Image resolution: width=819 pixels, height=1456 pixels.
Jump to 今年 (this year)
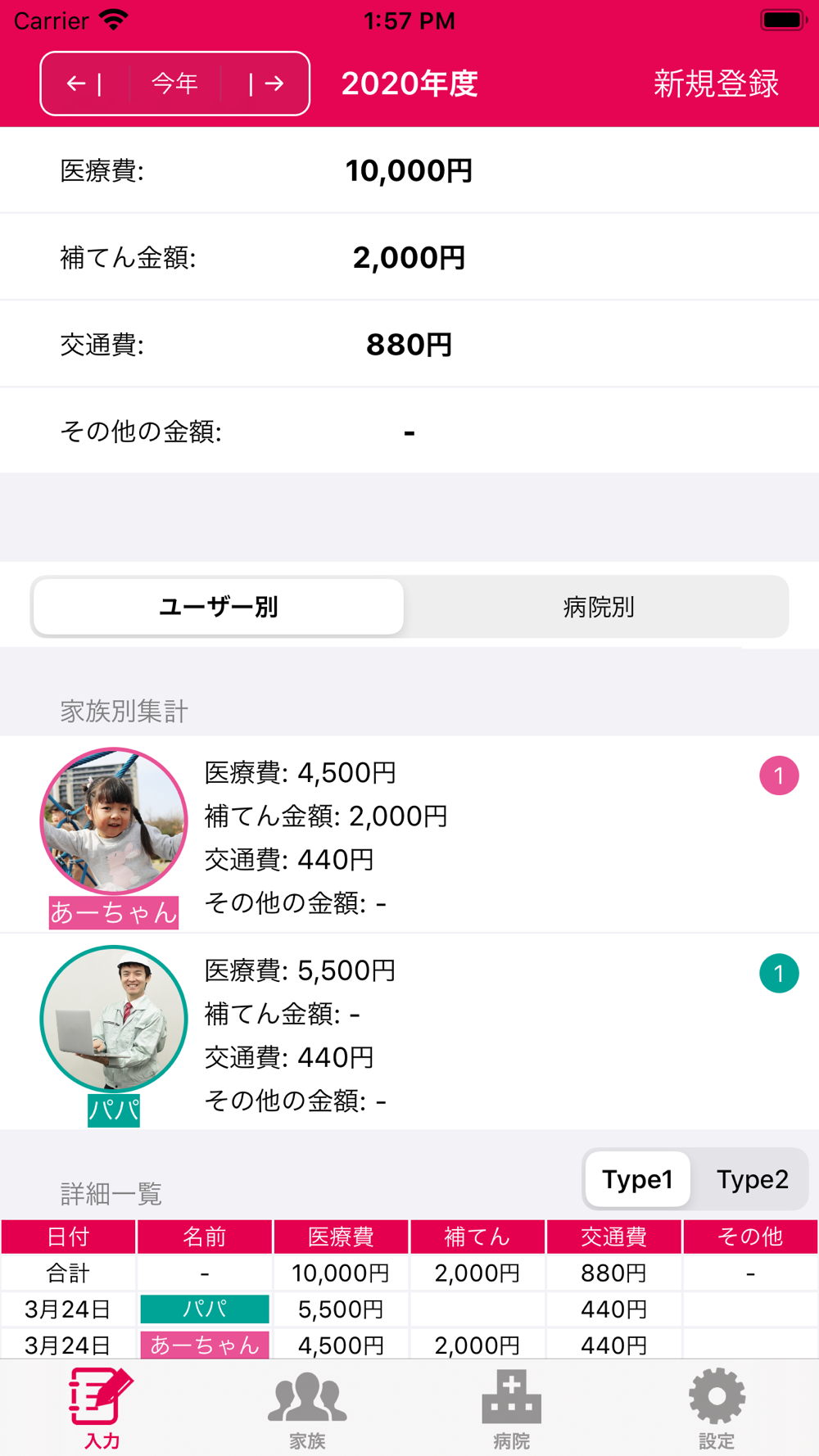pos(174,84)
